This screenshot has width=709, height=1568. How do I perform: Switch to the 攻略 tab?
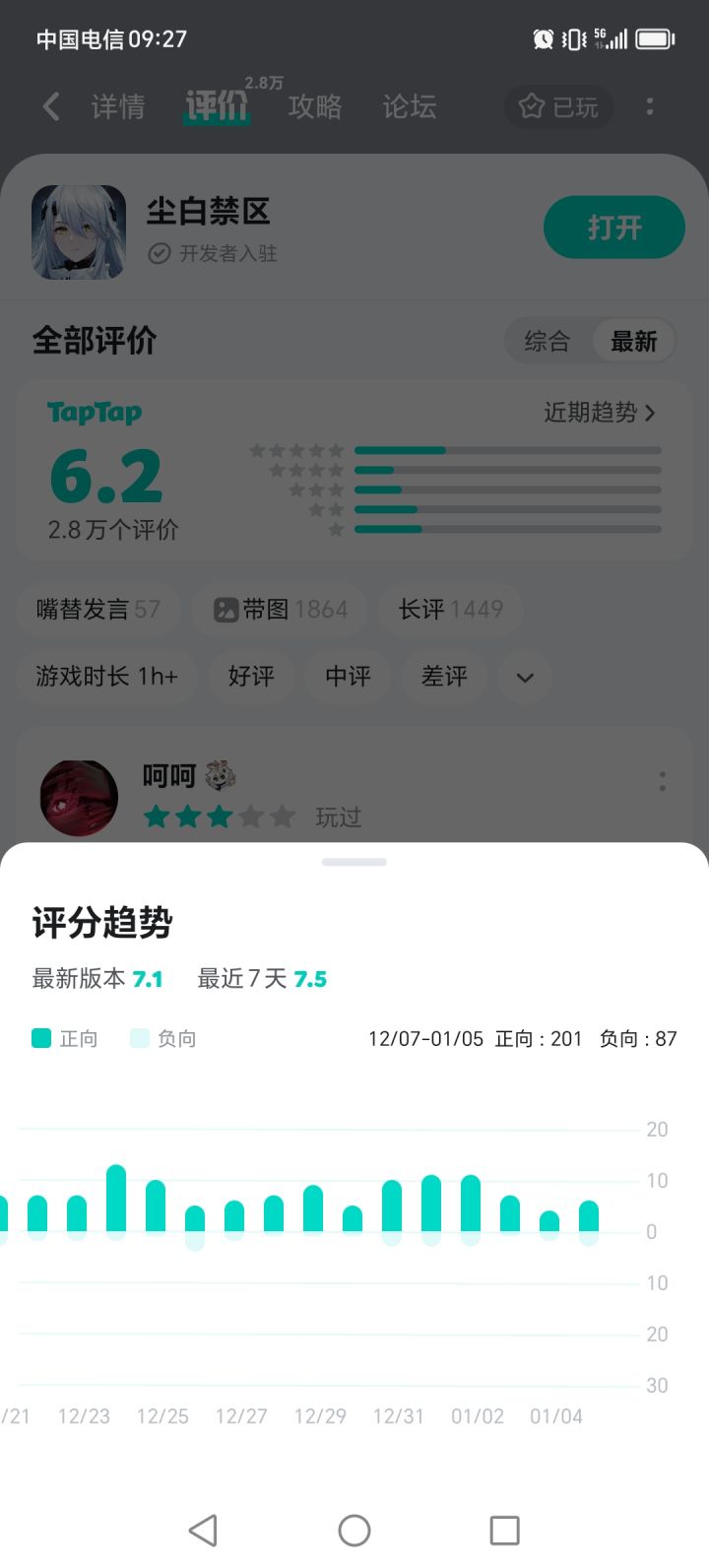pos(315,107)
